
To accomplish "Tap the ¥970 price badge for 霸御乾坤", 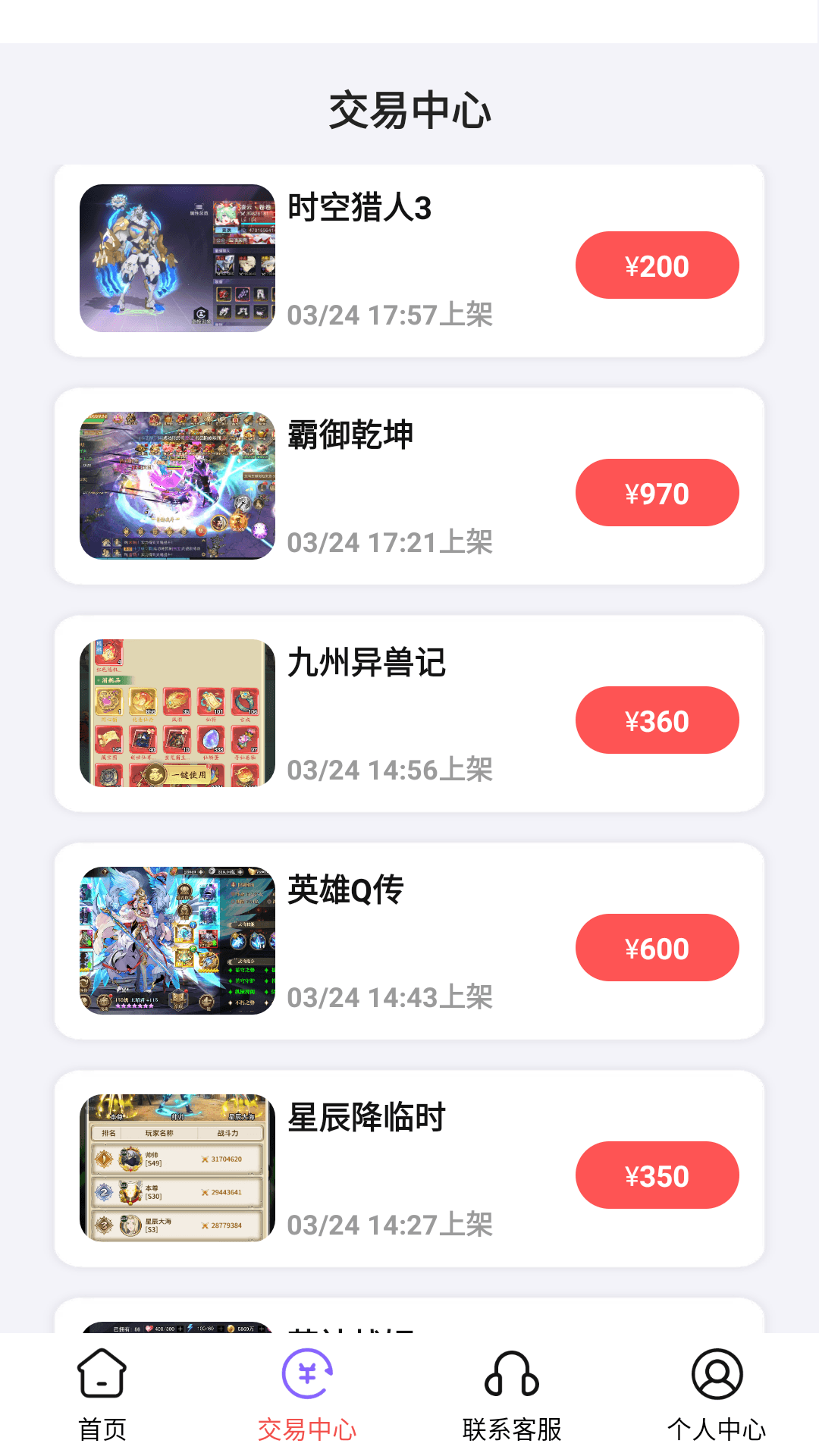I will coord(657,493).
